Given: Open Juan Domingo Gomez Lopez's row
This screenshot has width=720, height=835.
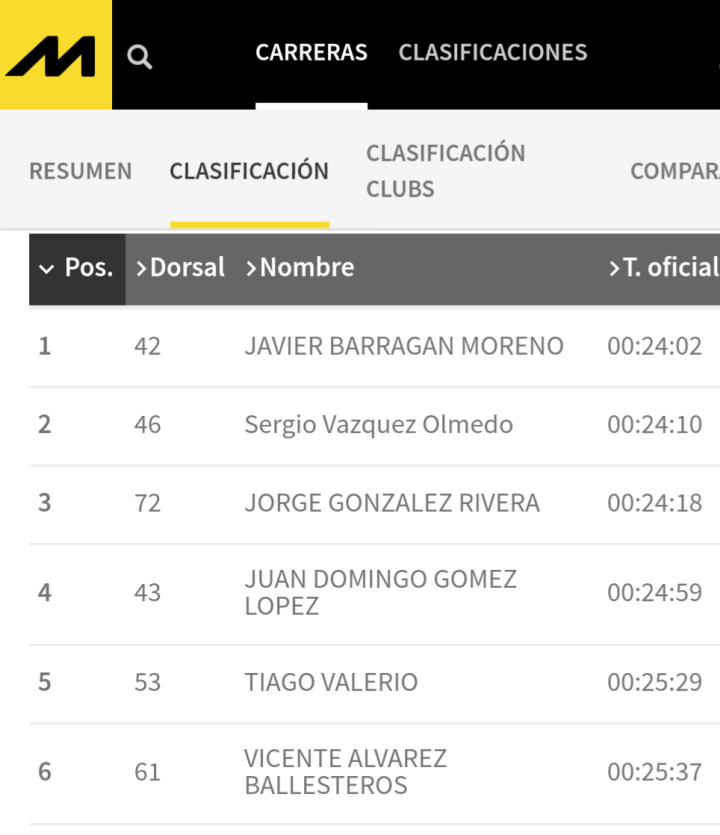Looking at the screenshot, I should 374,593.
